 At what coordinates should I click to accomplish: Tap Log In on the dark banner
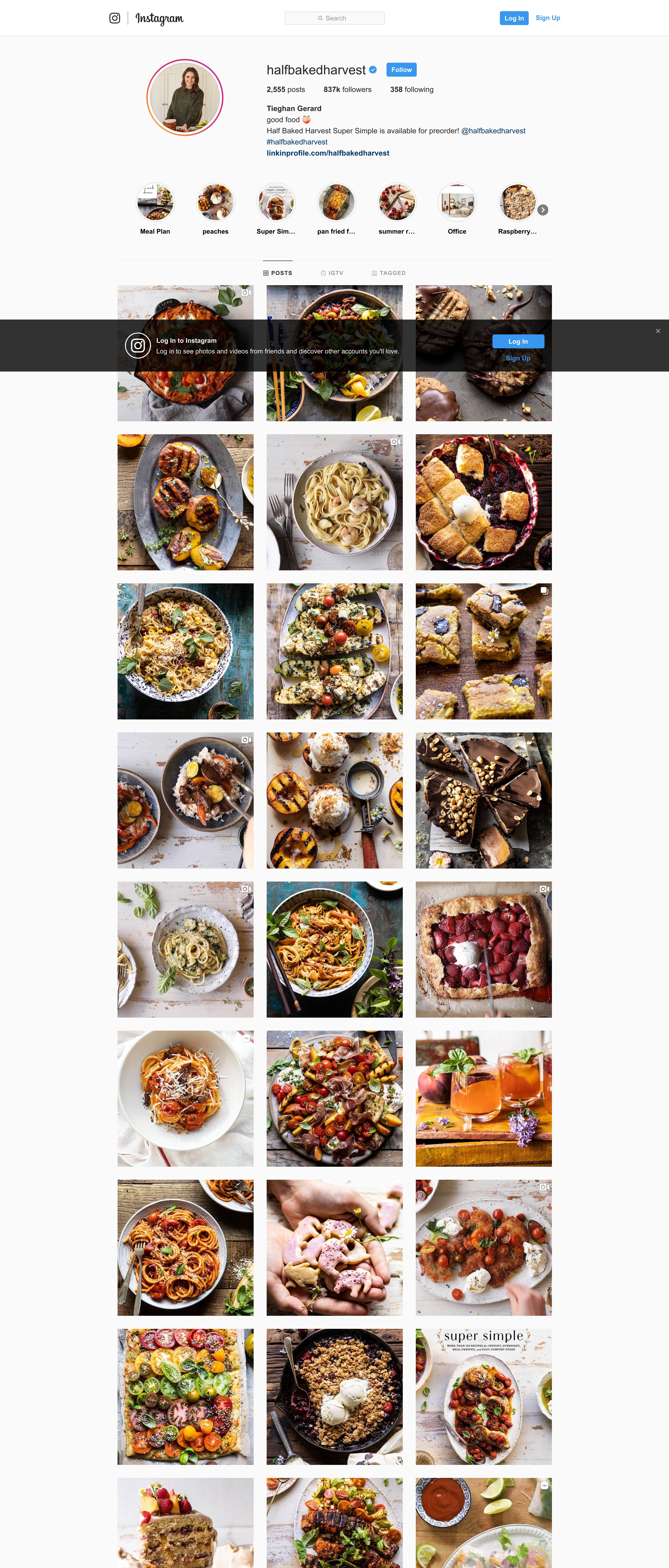point(518,341)
